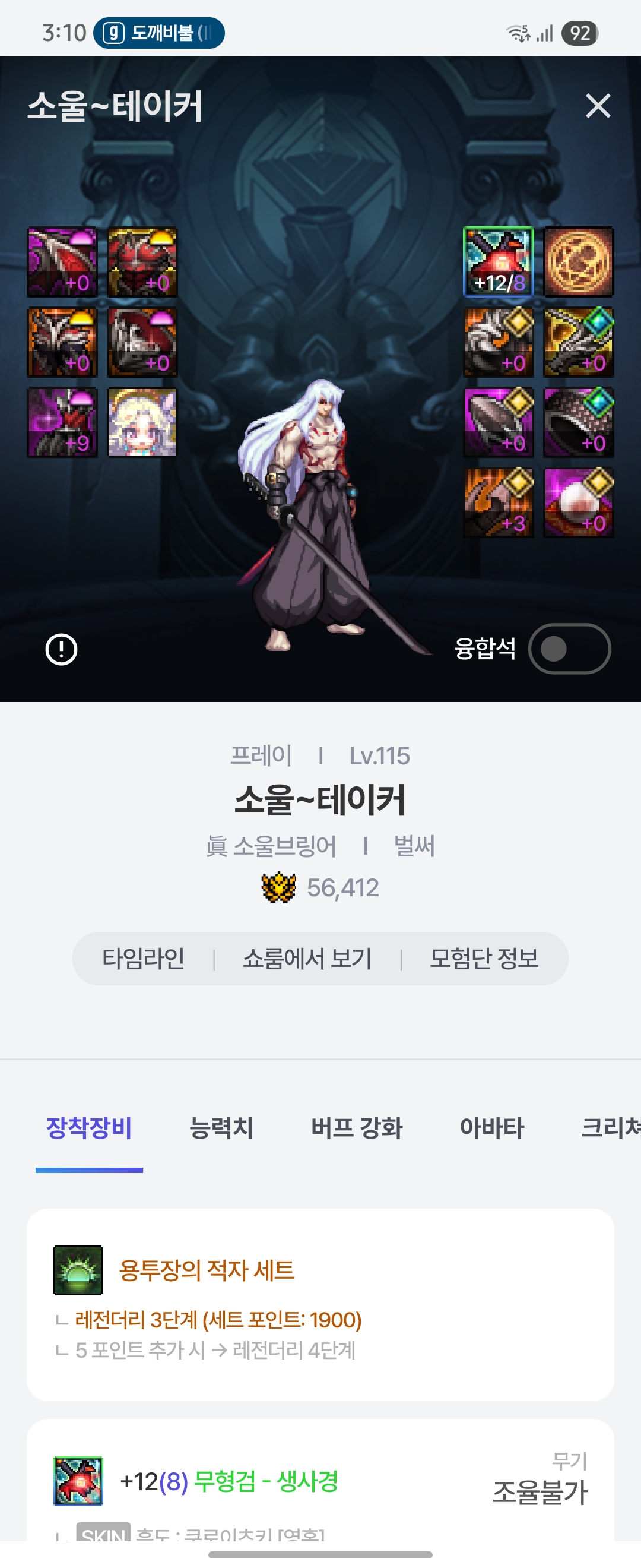The width and height of the screenshot is (641, 1568).
Task: Open the 타임라인 view
Action: [x=144, y=959]
